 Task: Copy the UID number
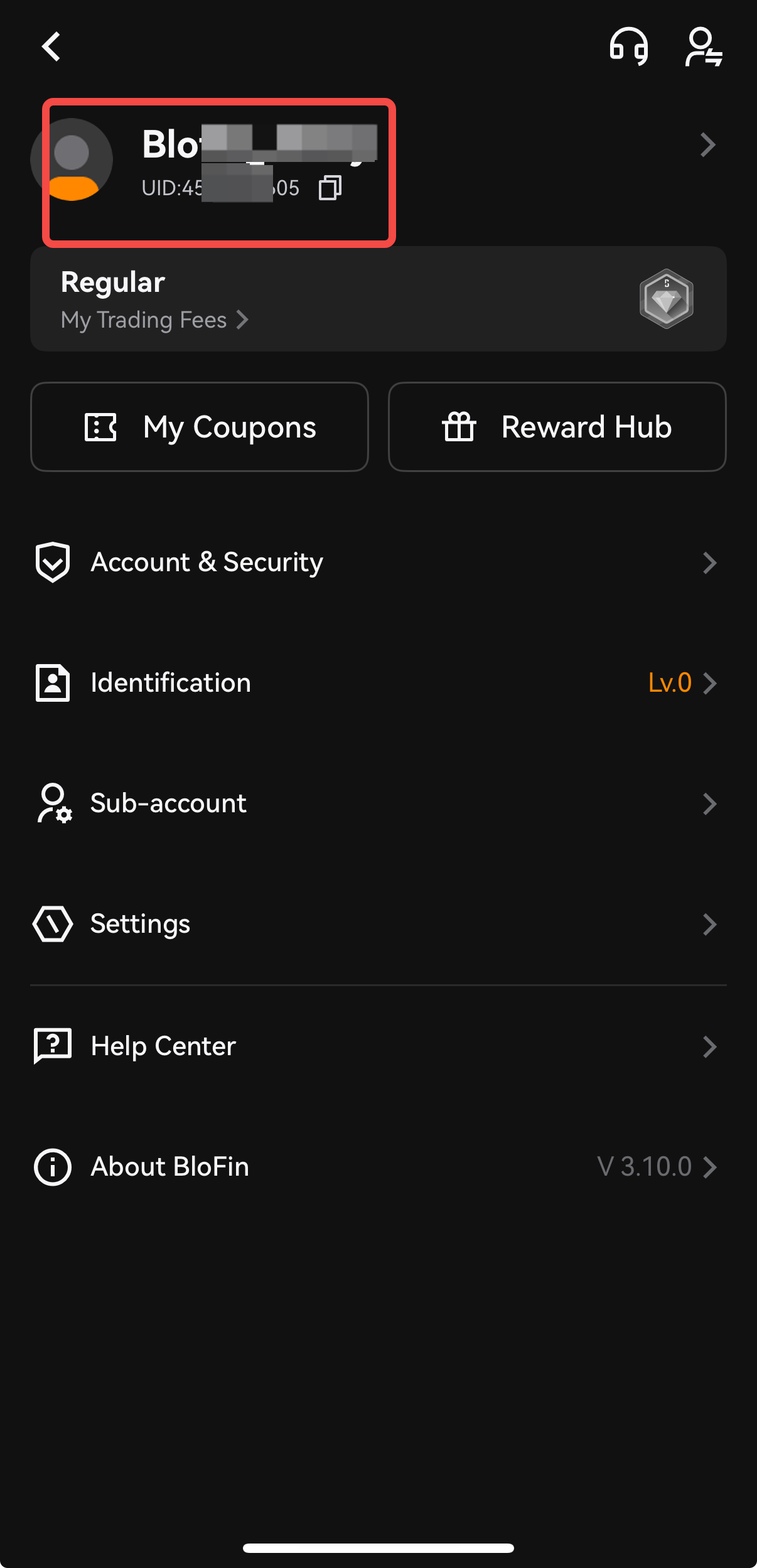click(x=330, y=188)
